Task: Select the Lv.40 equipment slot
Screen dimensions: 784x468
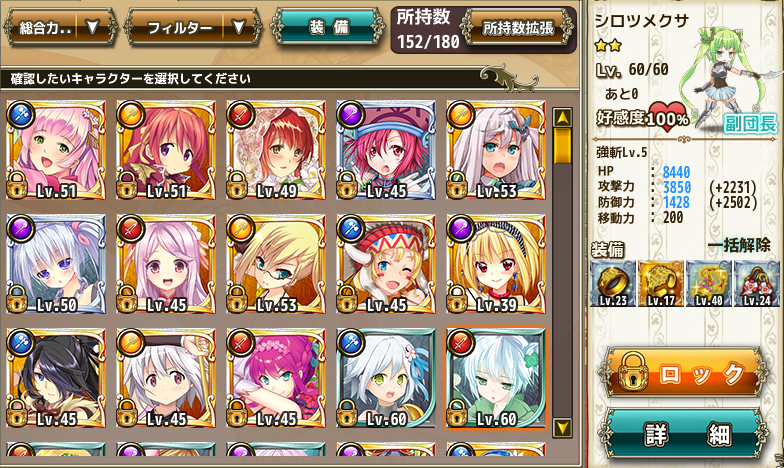Action: pyautogui.click(x=707, y=283)
